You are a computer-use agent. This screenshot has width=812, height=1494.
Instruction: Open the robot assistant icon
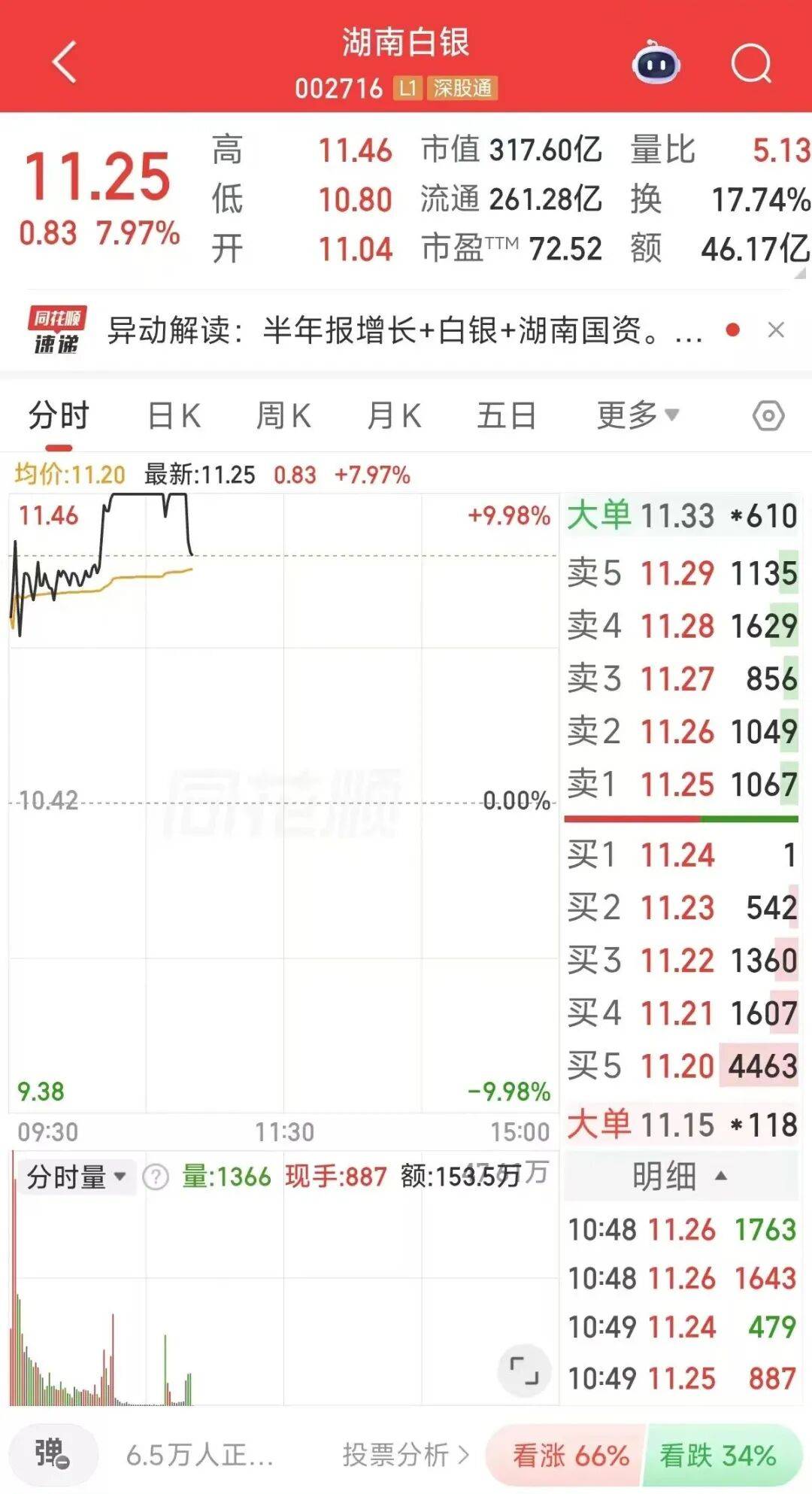click(x=656, y=63)
